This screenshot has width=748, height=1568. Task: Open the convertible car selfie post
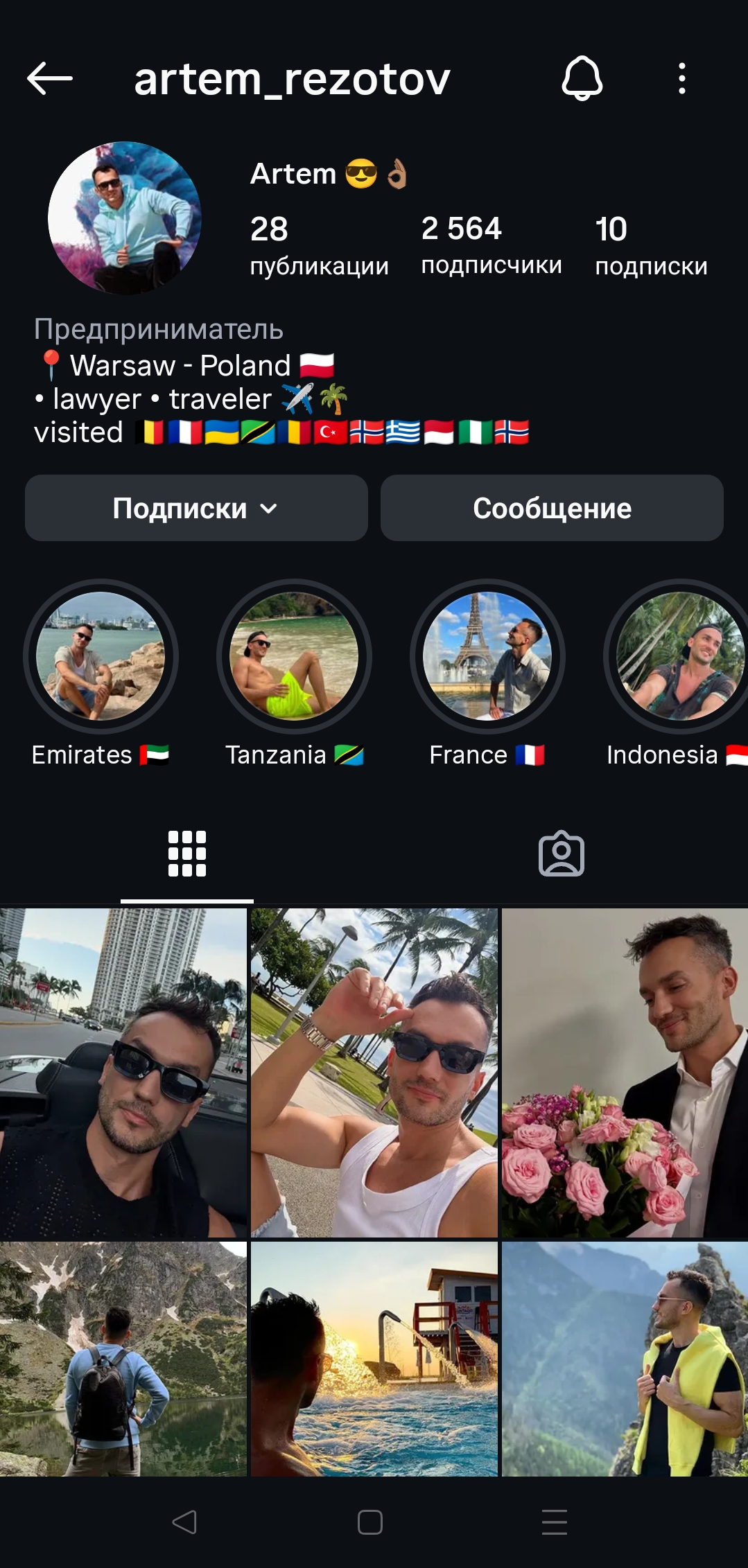coord(123,1073)
